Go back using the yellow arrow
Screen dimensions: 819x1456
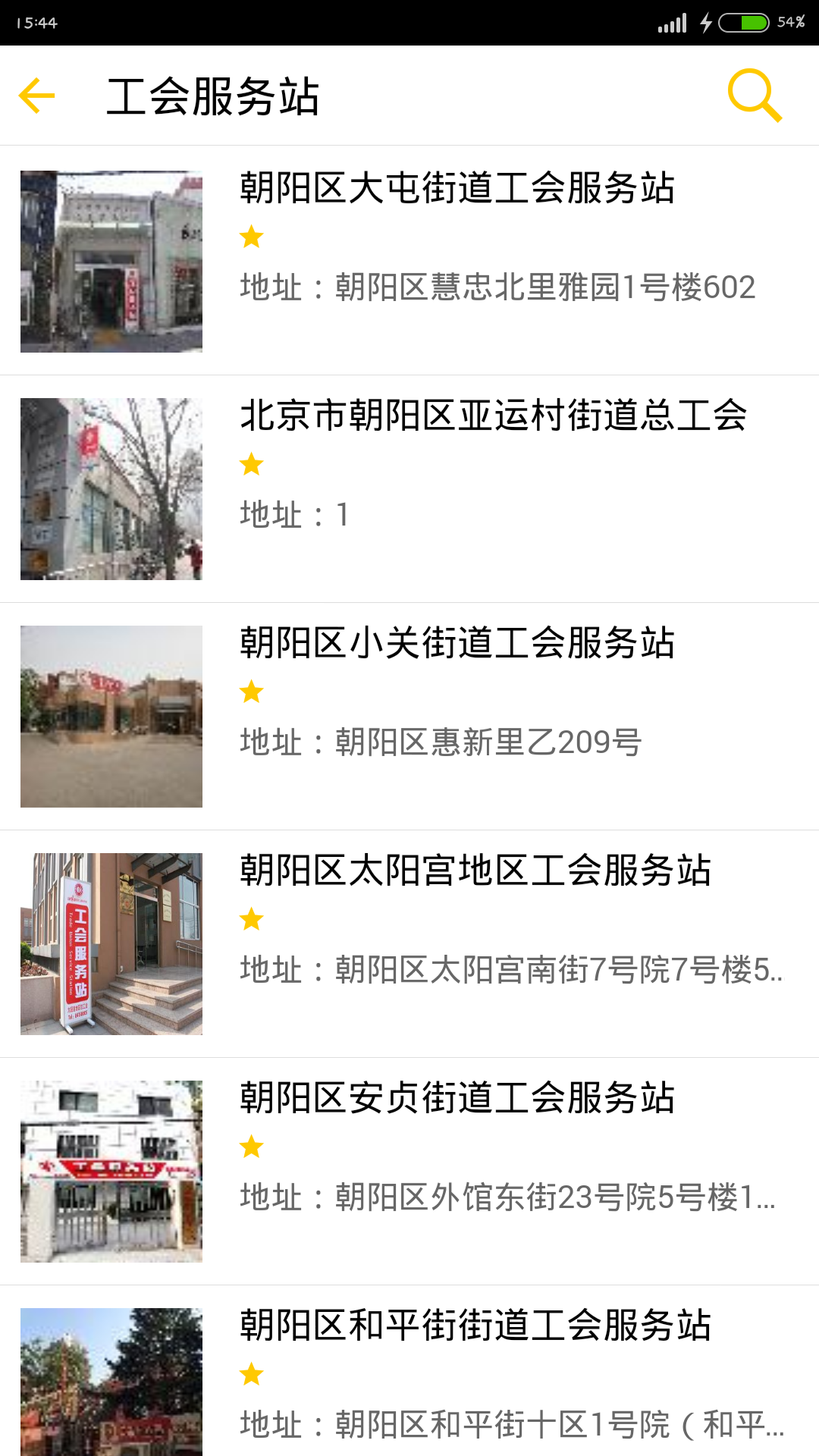tap(36, 96)
